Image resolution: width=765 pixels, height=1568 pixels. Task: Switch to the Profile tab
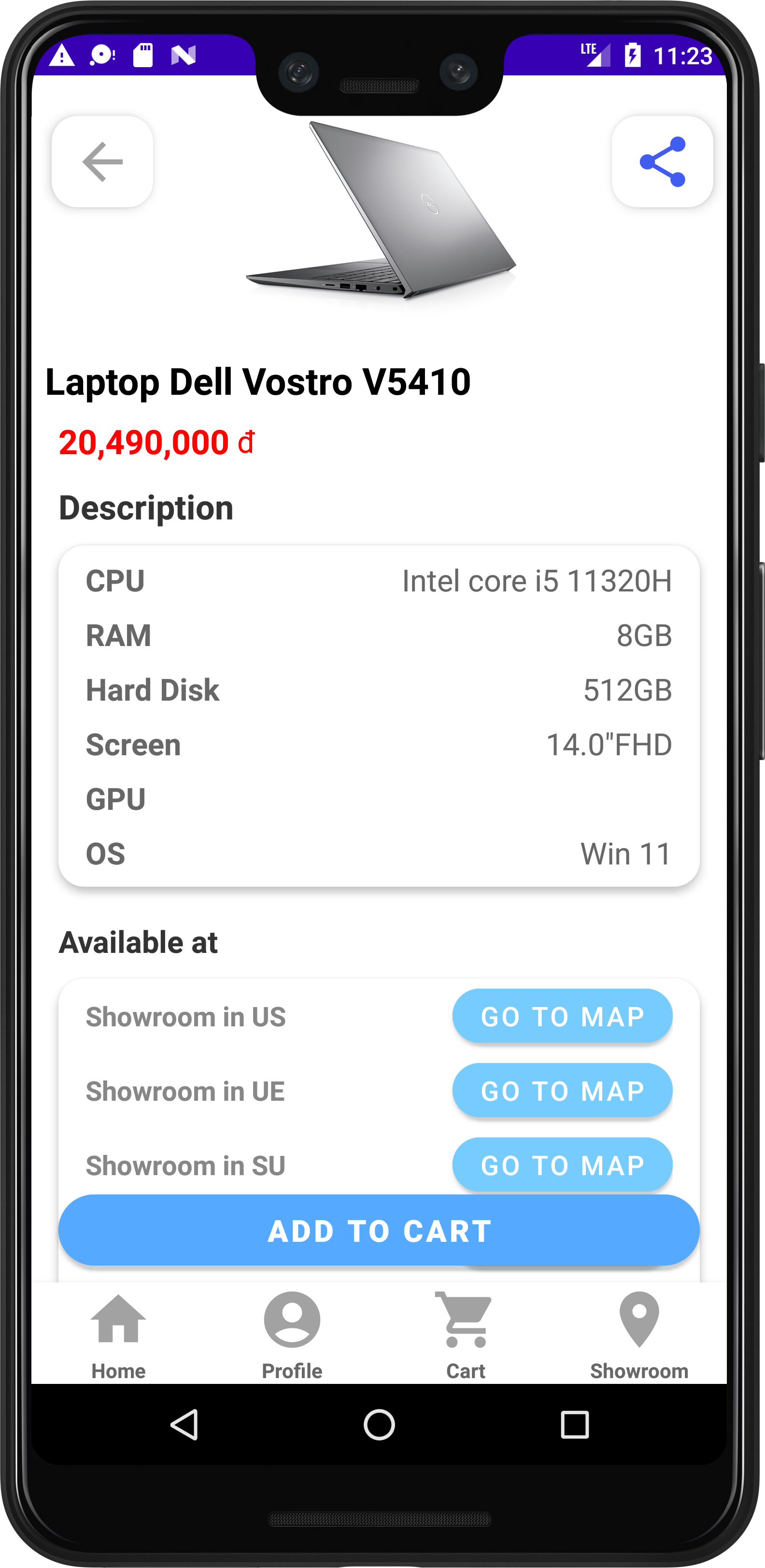[x=292, y=1334]
